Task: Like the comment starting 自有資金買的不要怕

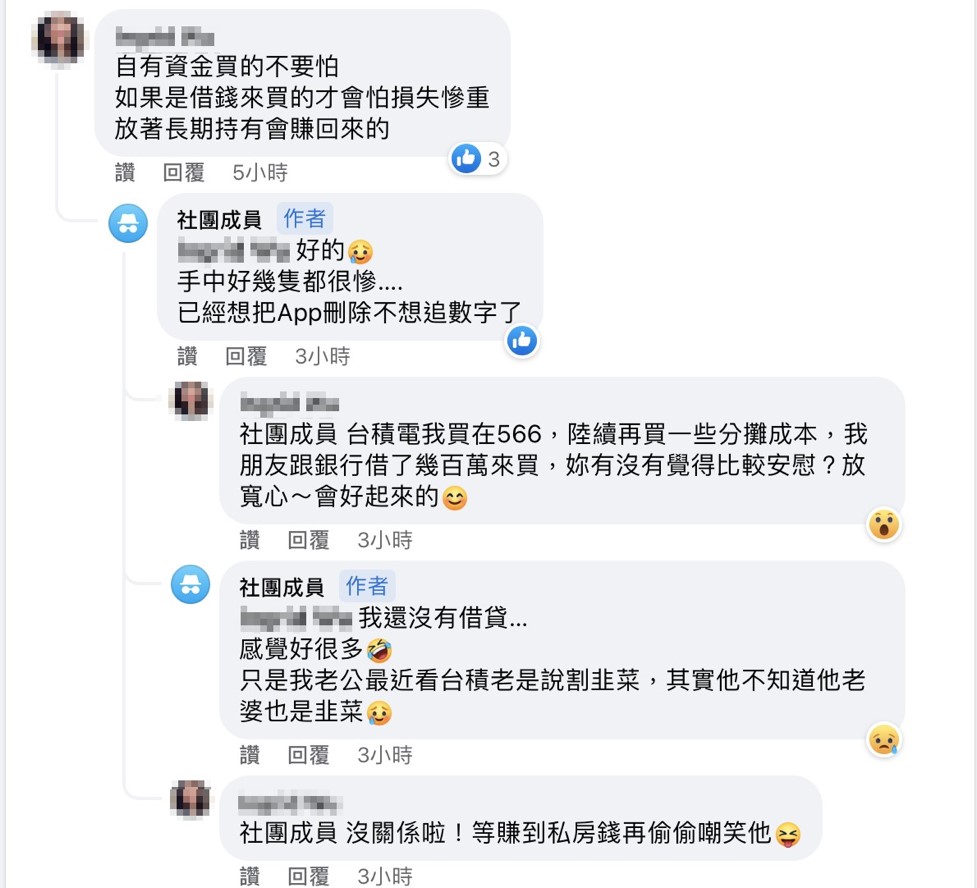Action: [125, 173]
